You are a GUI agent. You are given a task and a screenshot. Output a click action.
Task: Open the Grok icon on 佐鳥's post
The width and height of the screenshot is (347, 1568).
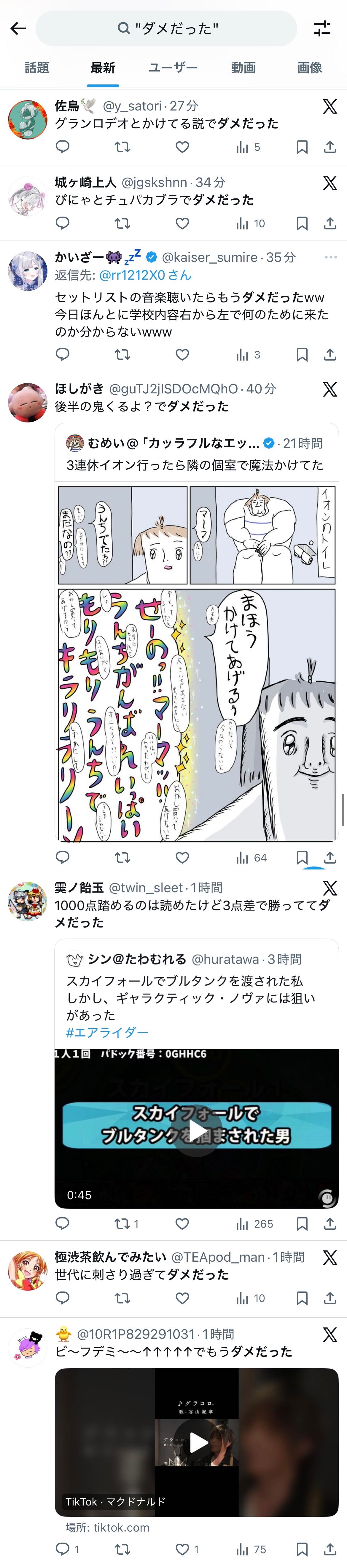(330, 107)
